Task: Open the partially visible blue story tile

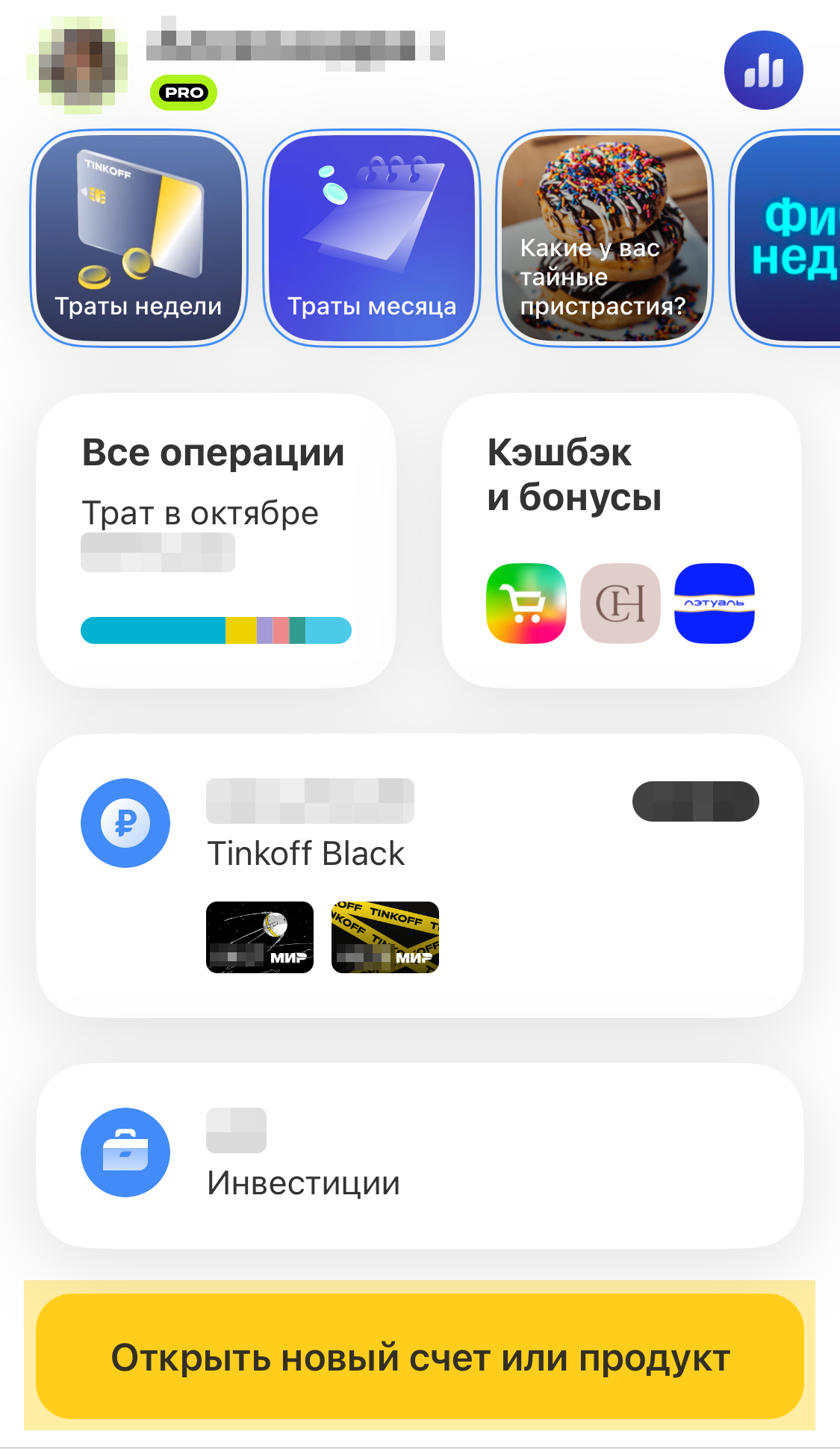Action: (x=785, y=238)
